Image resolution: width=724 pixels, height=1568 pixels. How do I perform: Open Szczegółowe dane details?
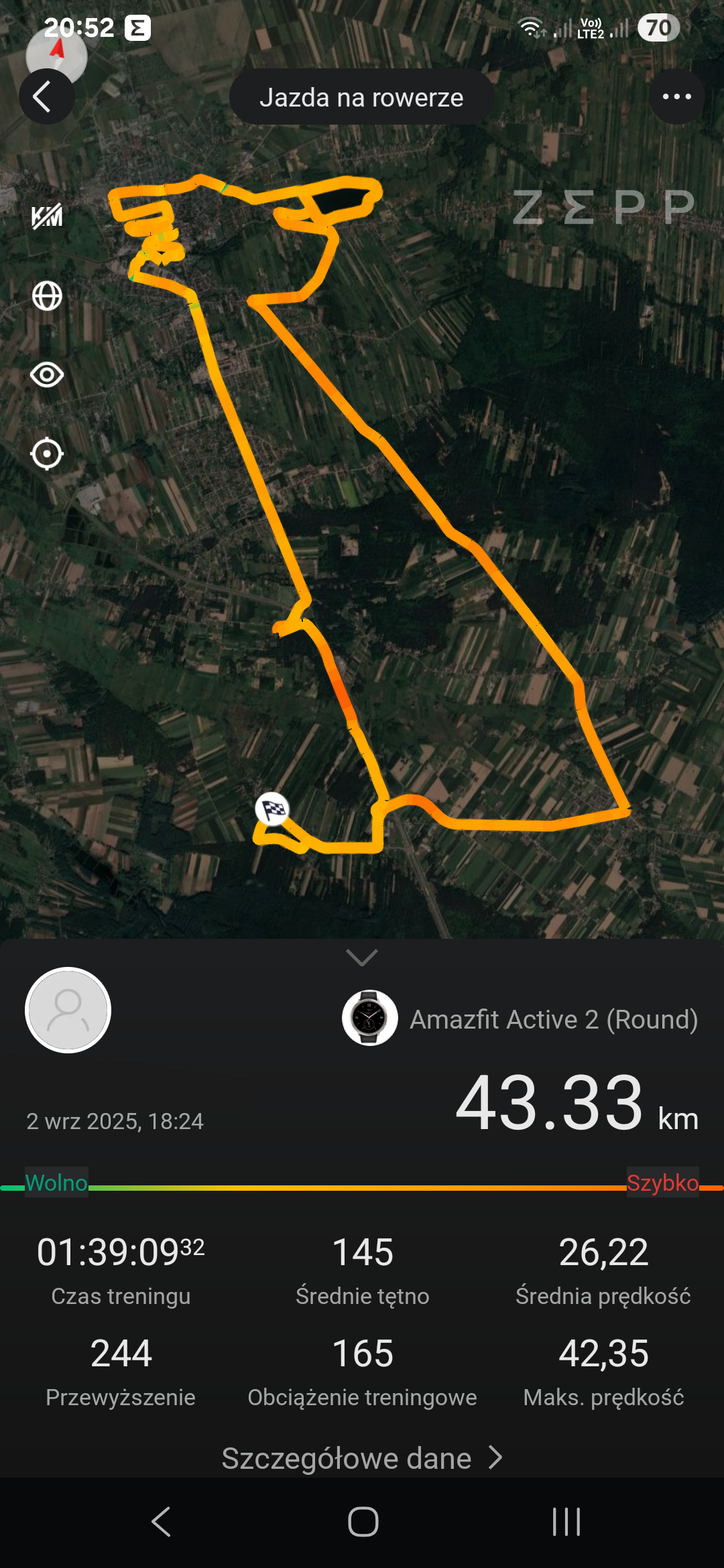362,1458
